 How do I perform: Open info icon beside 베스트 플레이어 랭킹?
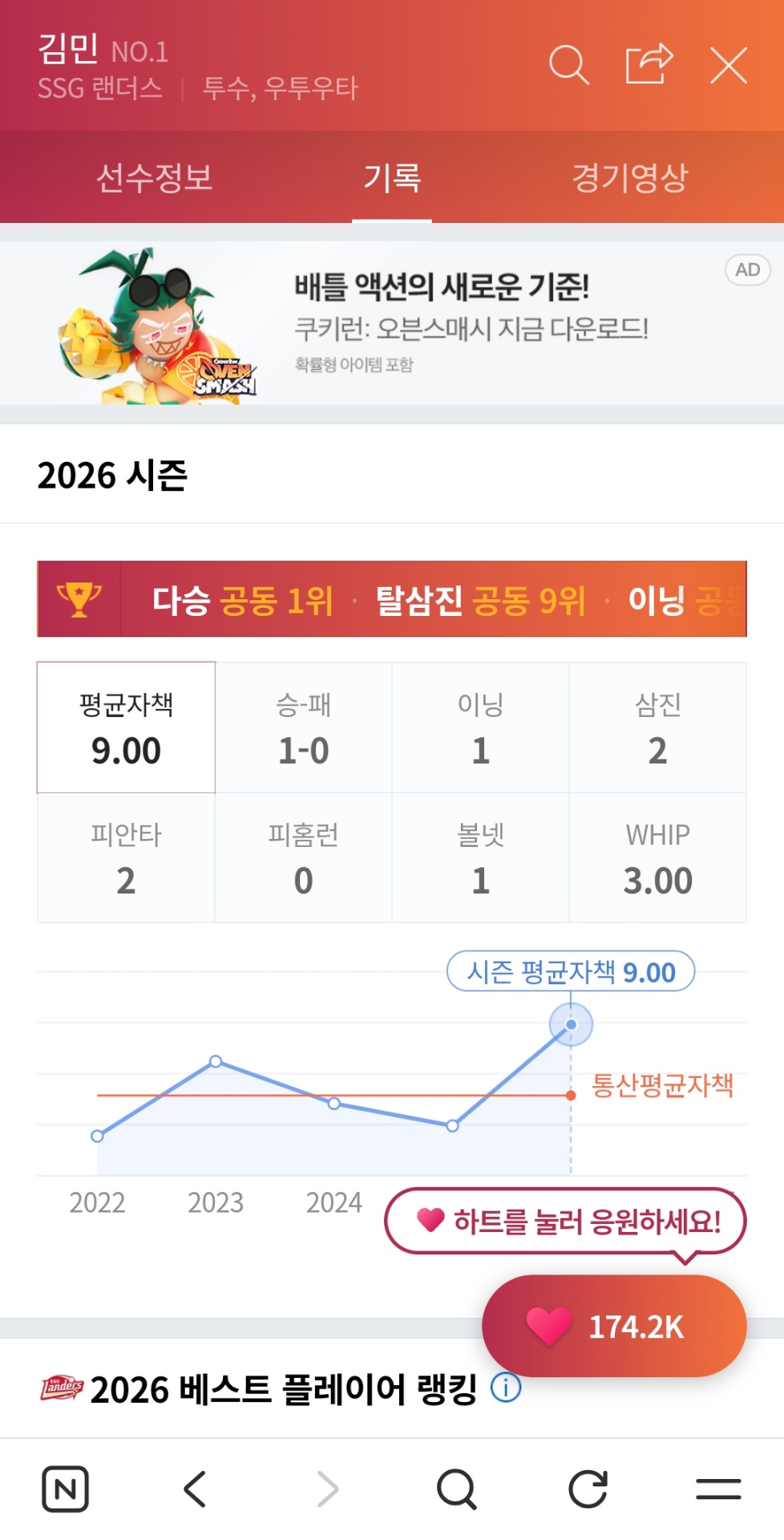[506, 1388]
